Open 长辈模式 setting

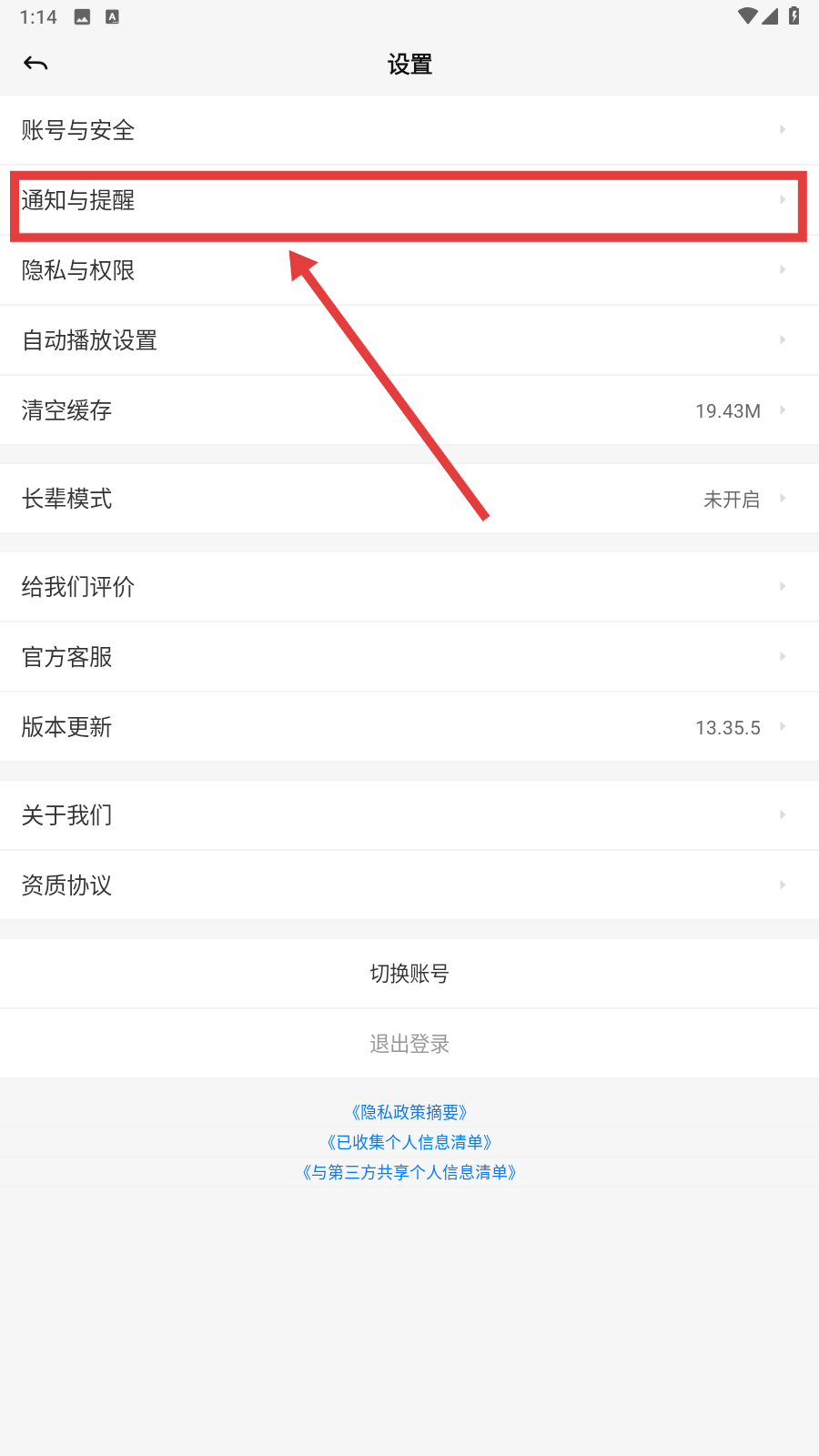(409, 499)
